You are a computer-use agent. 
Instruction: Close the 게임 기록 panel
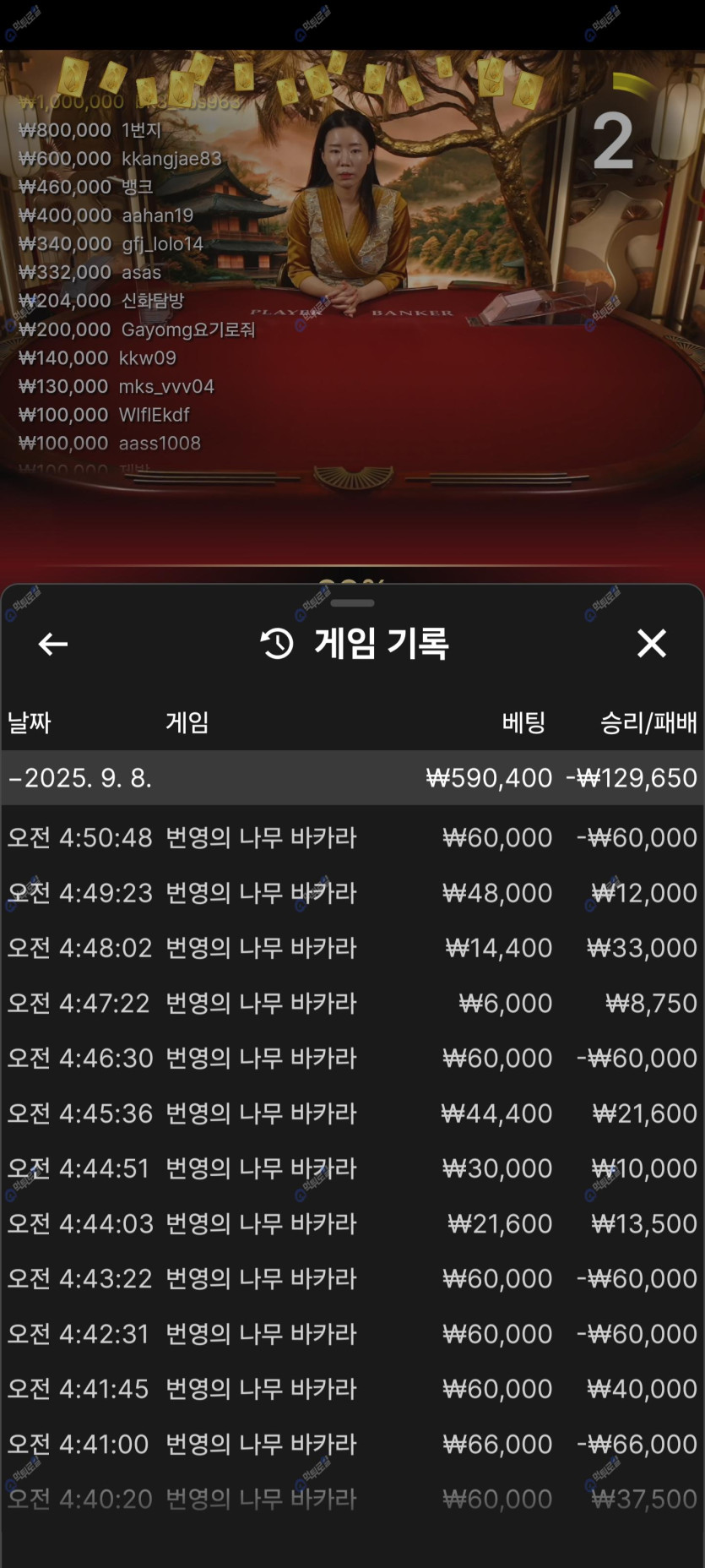pyautogui.click(x=651, y=644)
